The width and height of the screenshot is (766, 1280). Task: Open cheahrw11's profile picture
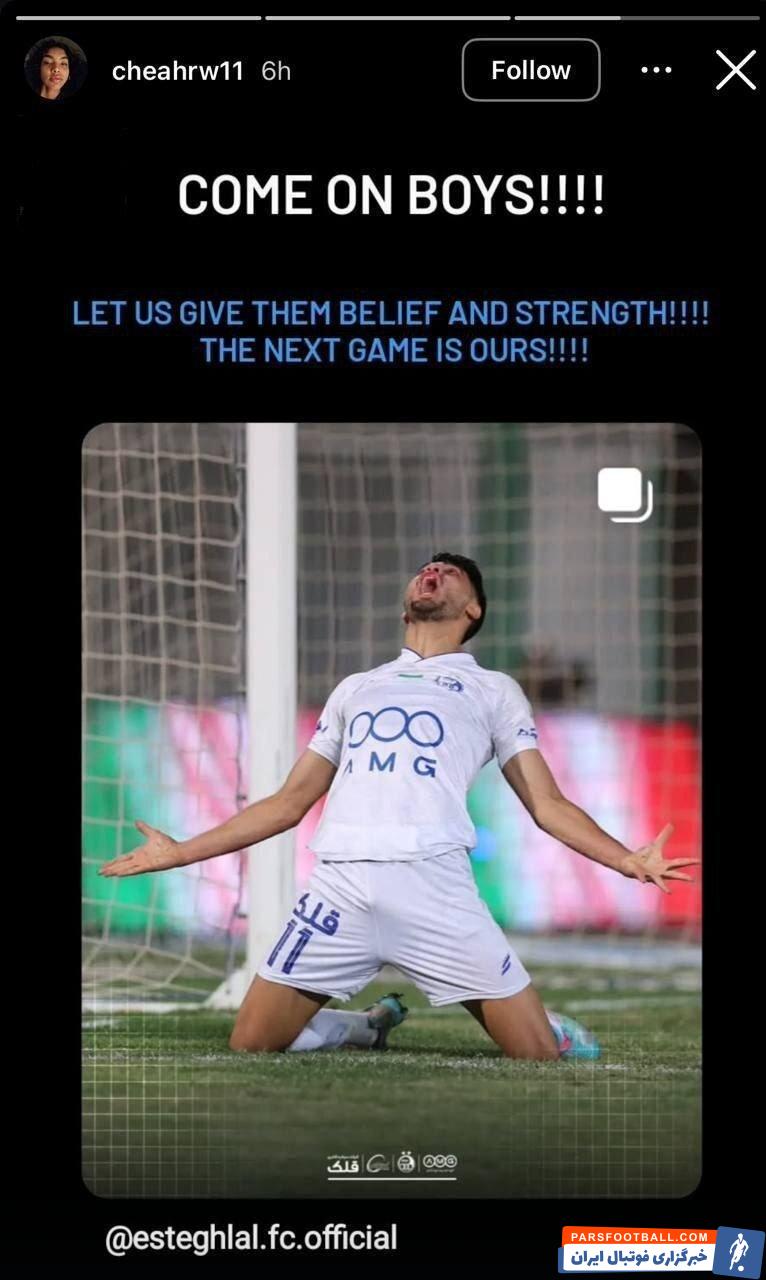(55, 68)
